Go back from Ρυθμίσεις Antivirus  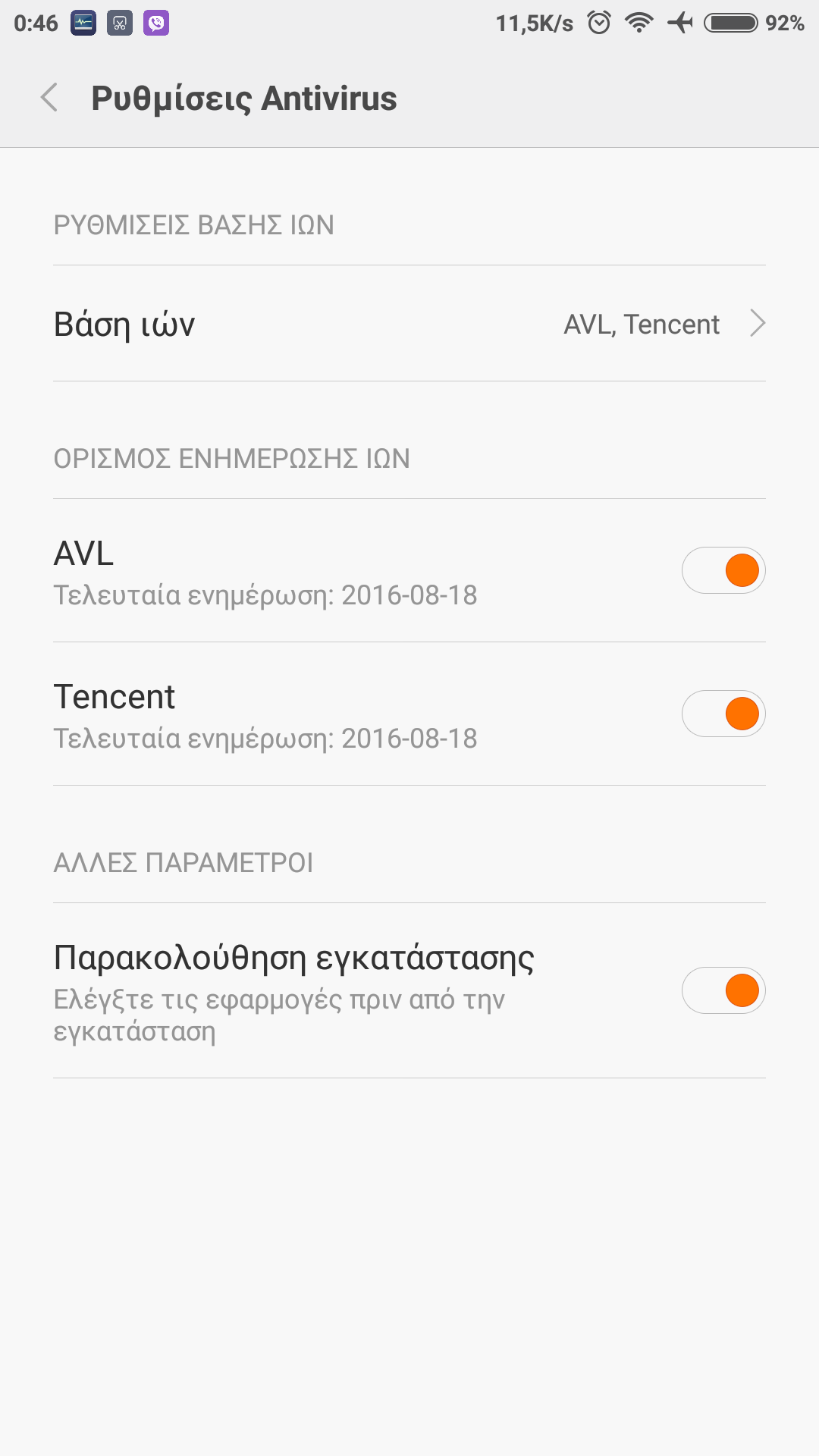tap(50, 98)
